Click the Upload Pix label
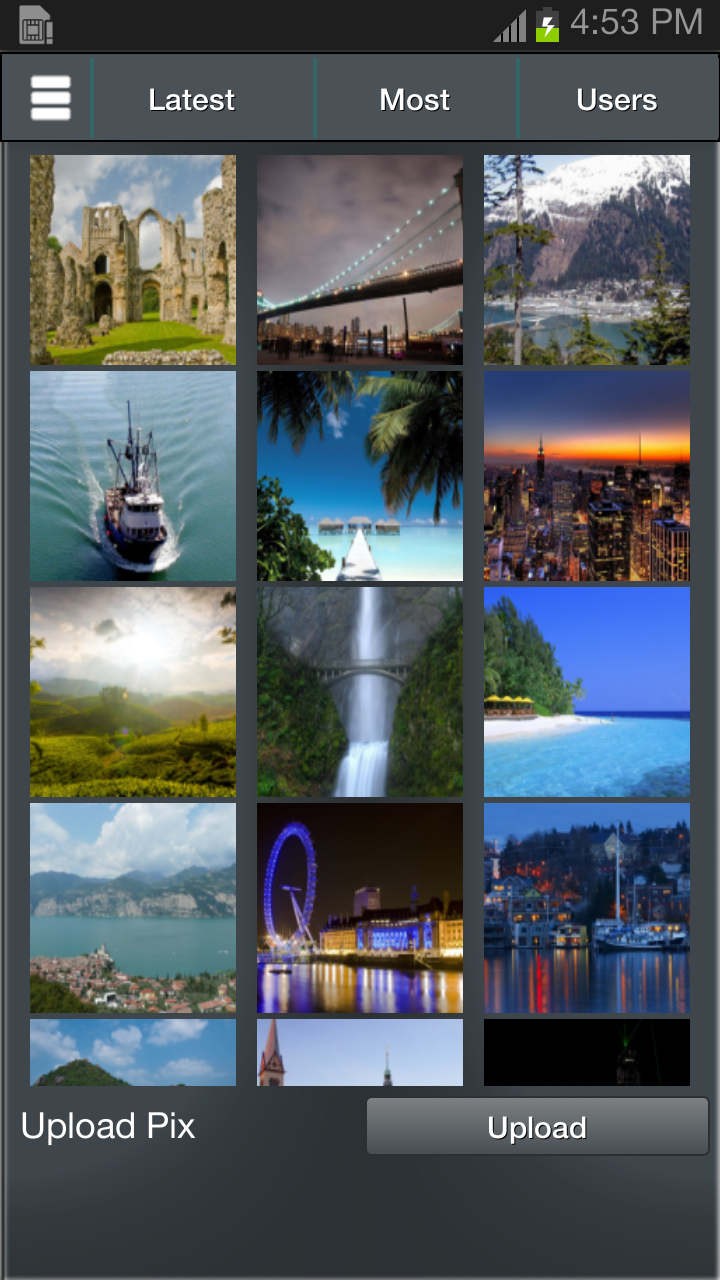The image size is (720, 1280). (x=106, y=1125)
